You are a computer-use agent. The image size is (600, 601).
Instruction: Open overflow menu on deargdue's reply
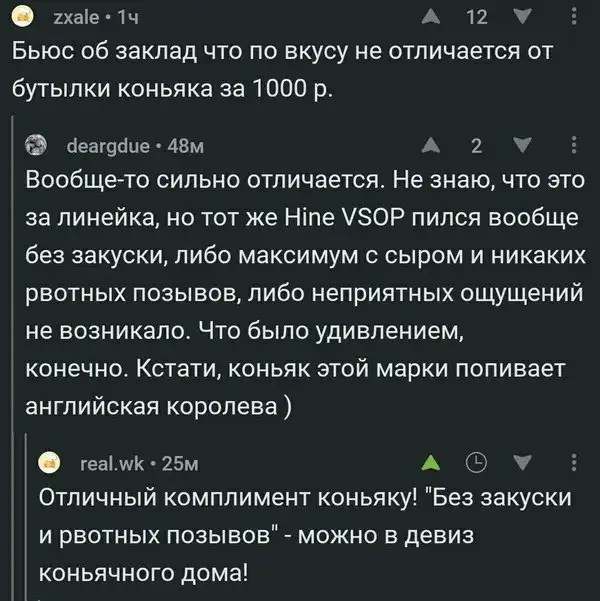click(571, 146)
